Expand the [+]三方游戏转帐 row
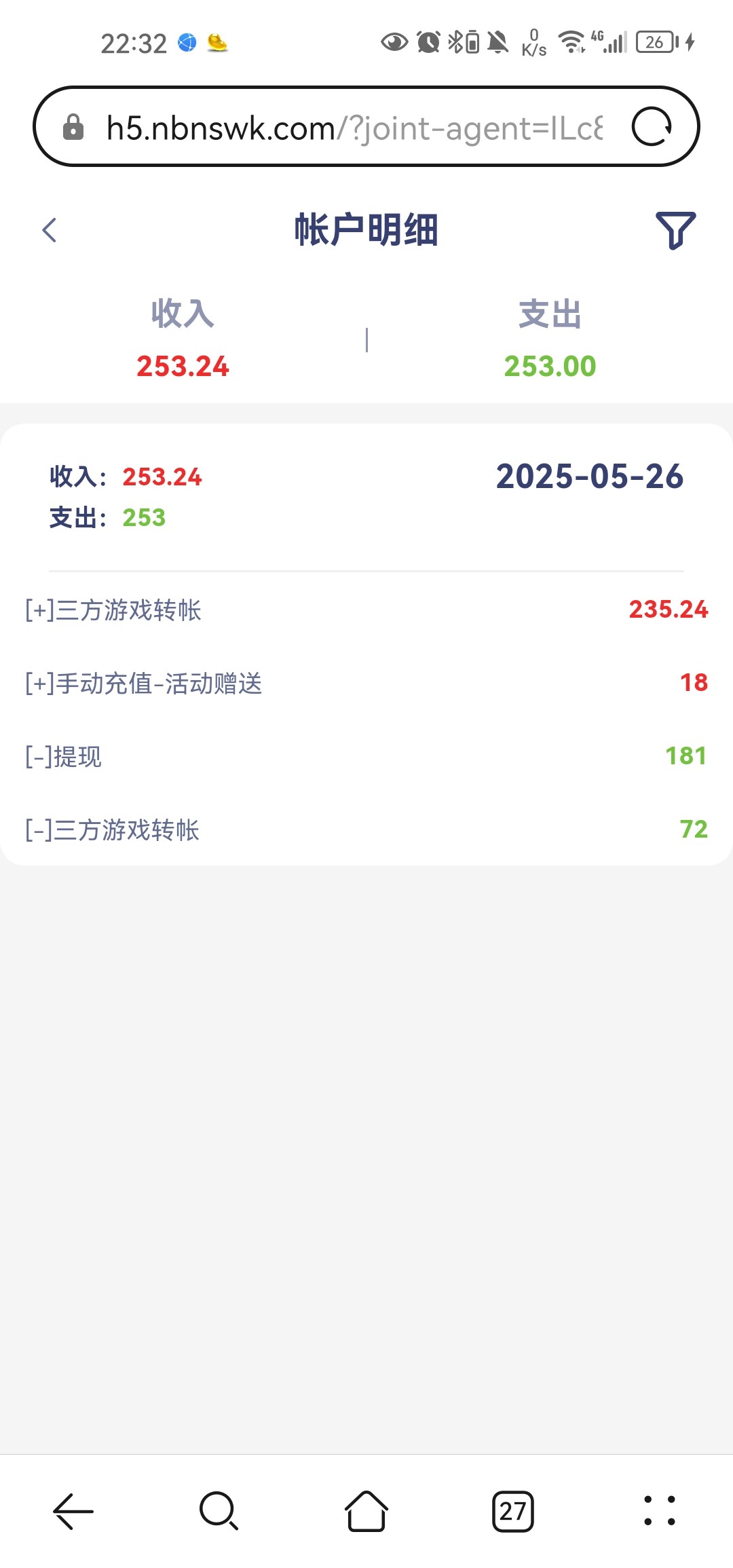733x1568 pixels. [x=366, y=610]
